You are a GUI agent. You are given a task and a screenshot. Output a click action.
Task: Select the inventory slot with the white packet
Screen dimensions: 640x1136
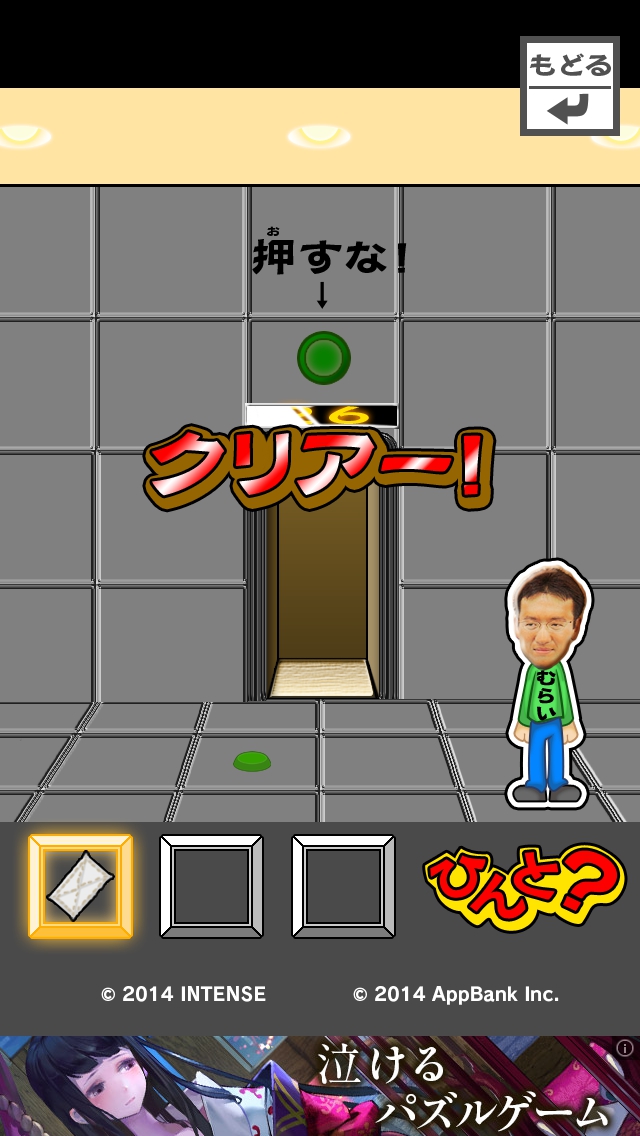tap(81, 886)
